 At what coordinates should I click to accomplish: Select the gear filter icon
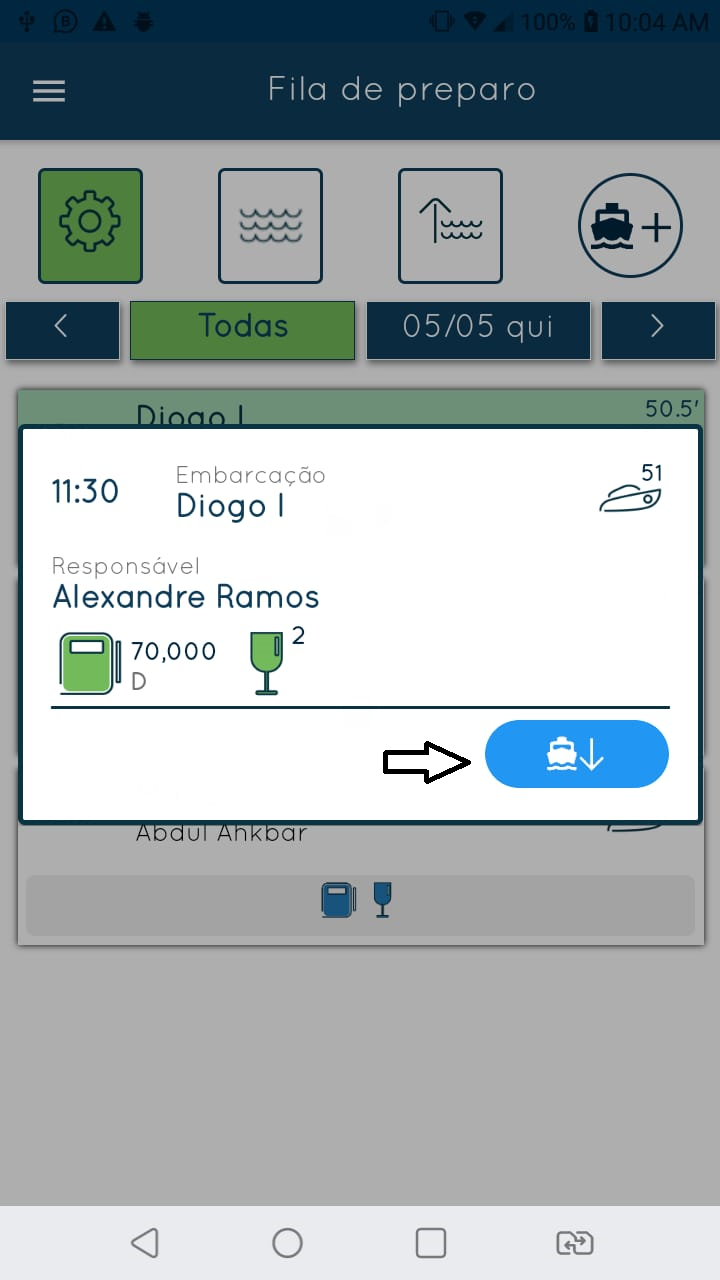(x=90, y=225)
